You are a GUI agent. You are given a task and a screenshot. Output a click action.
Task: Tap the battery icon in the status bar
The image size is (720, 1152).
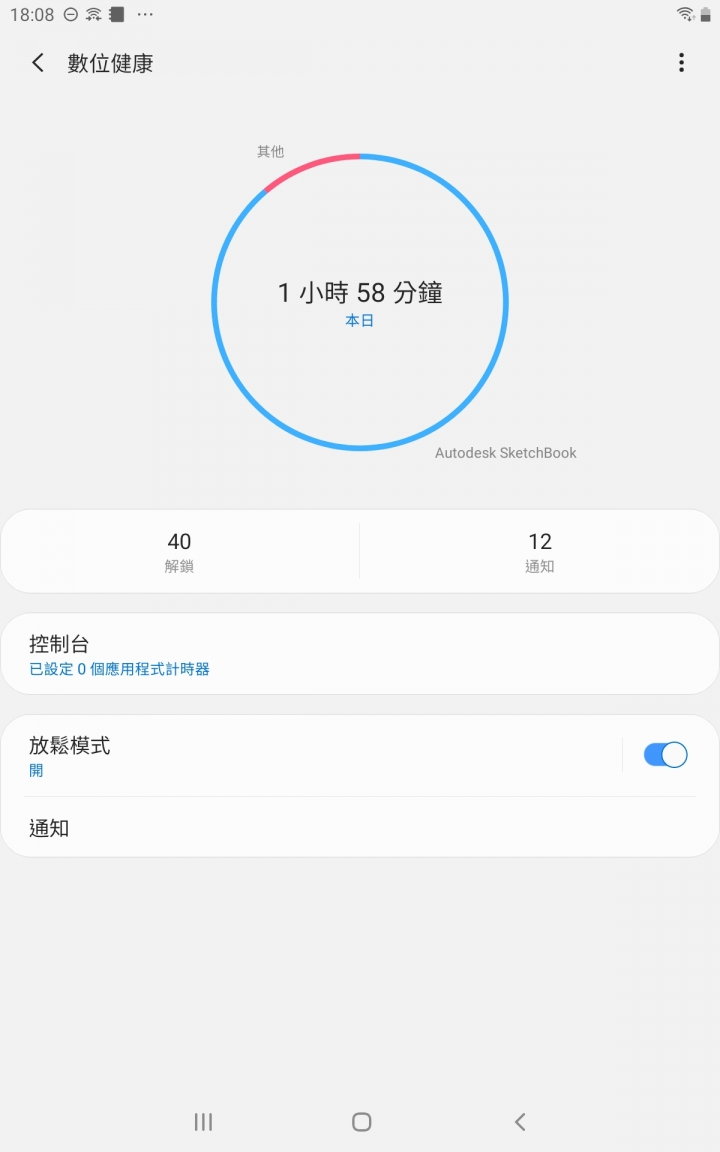(706, 14)
